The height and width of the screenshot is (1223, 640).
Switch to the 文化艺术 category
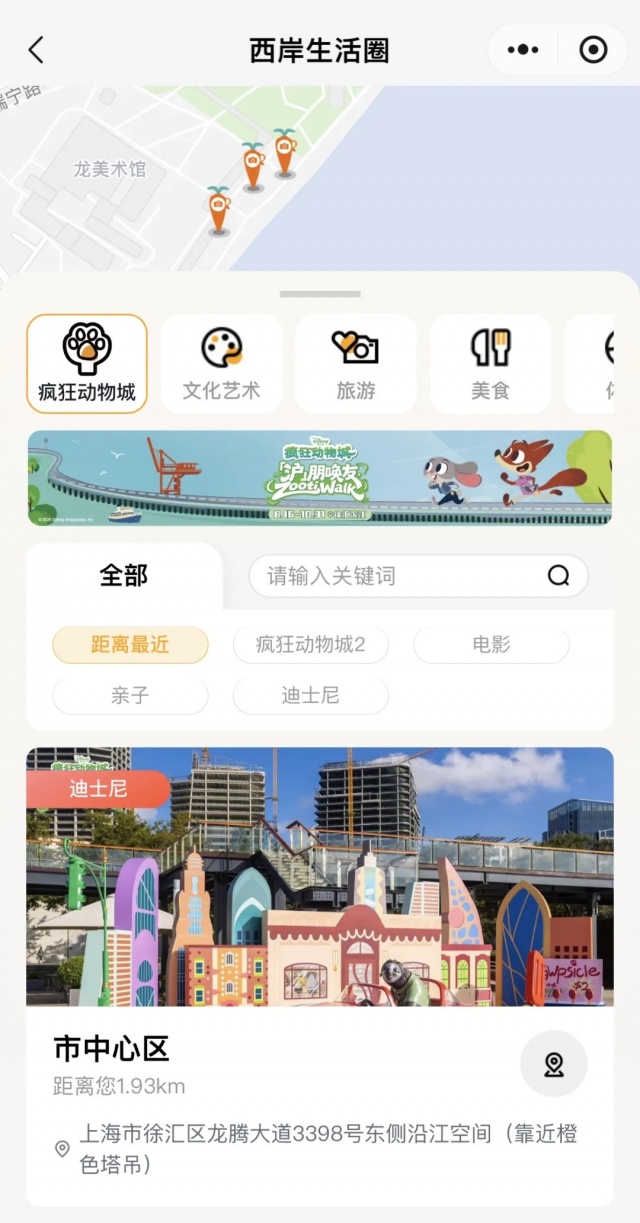(221, 364)
